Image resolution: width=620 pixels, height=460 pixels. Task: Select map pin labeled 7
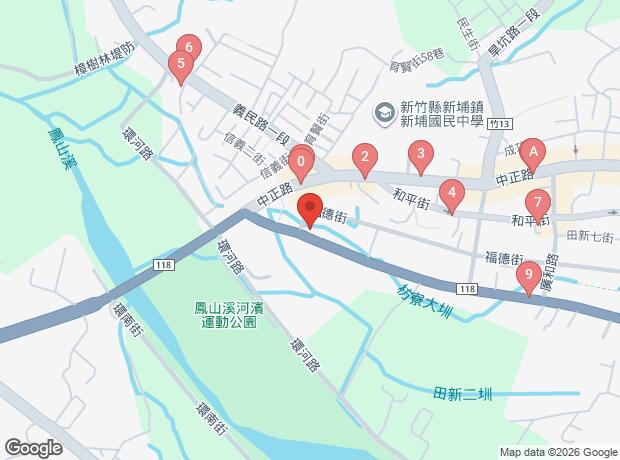pos(538,203)
